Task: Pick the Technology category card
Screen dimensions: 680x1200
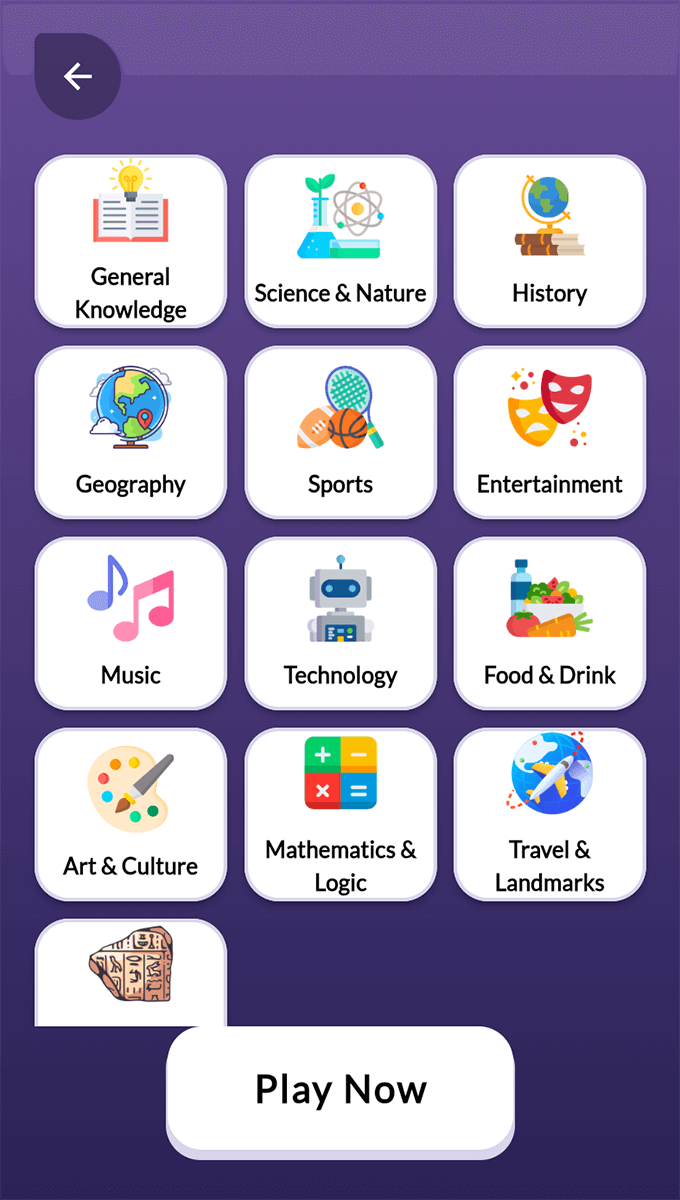Action: (340, 623)
